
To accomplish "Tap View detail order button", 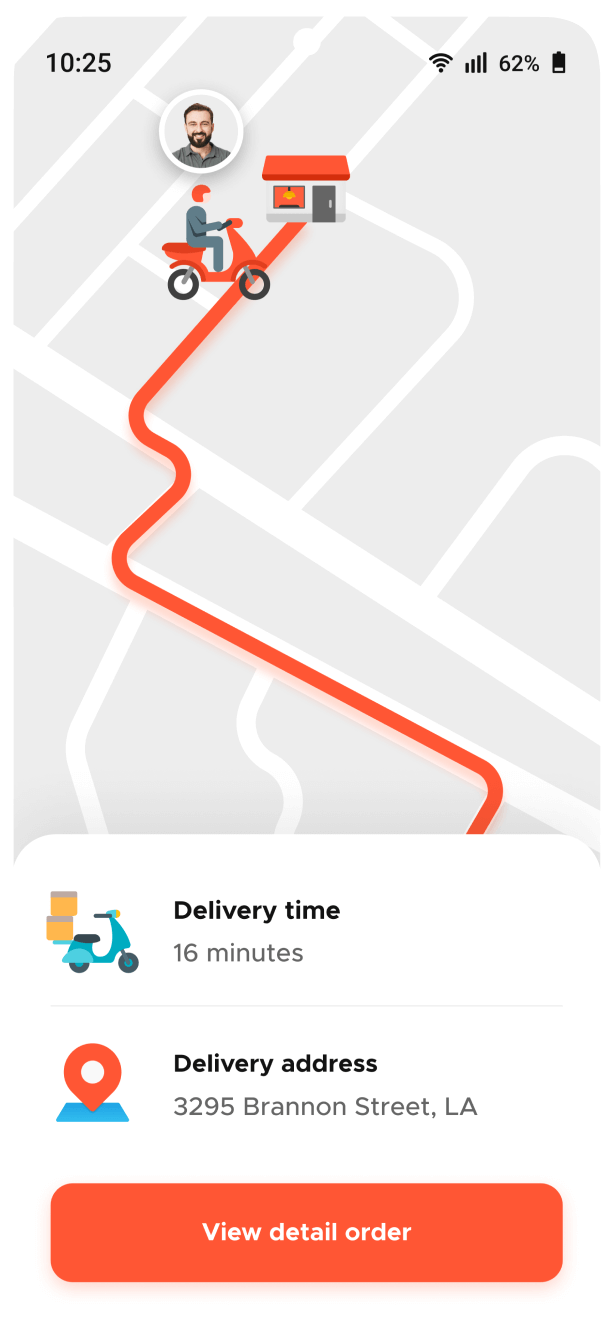I will [x=306, y=1232].
